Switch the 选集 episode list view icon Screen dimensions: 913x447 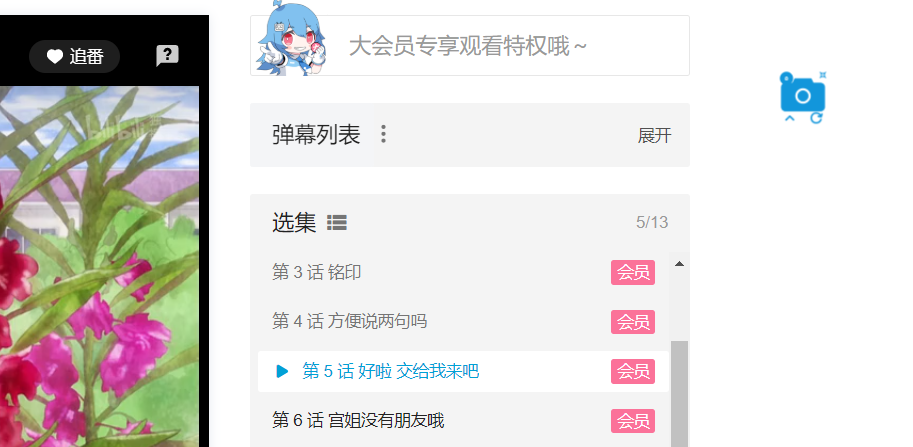[x=337, y=223]
